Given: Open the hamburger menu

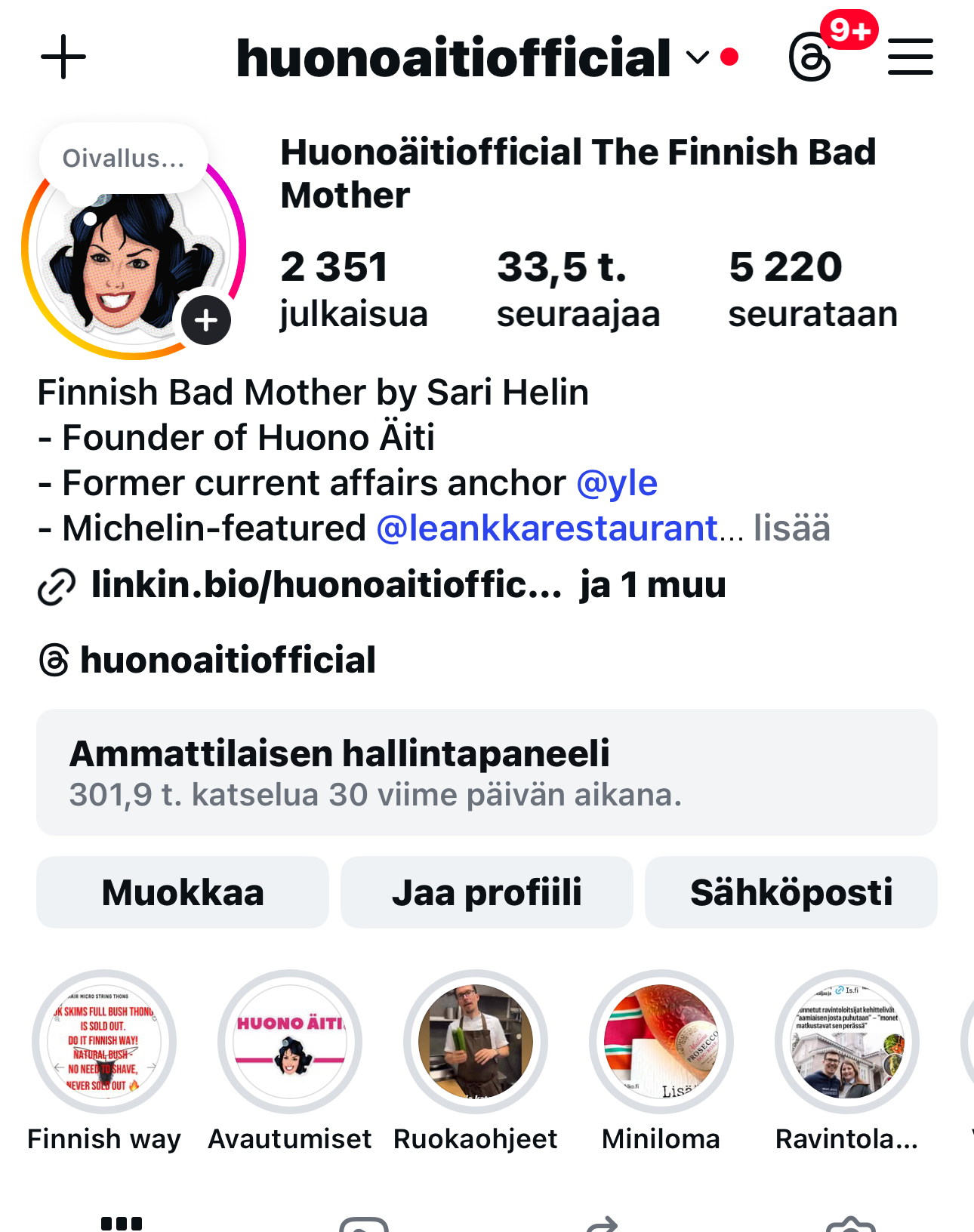Looking at the screenshot, I should [x=911, y=57].
